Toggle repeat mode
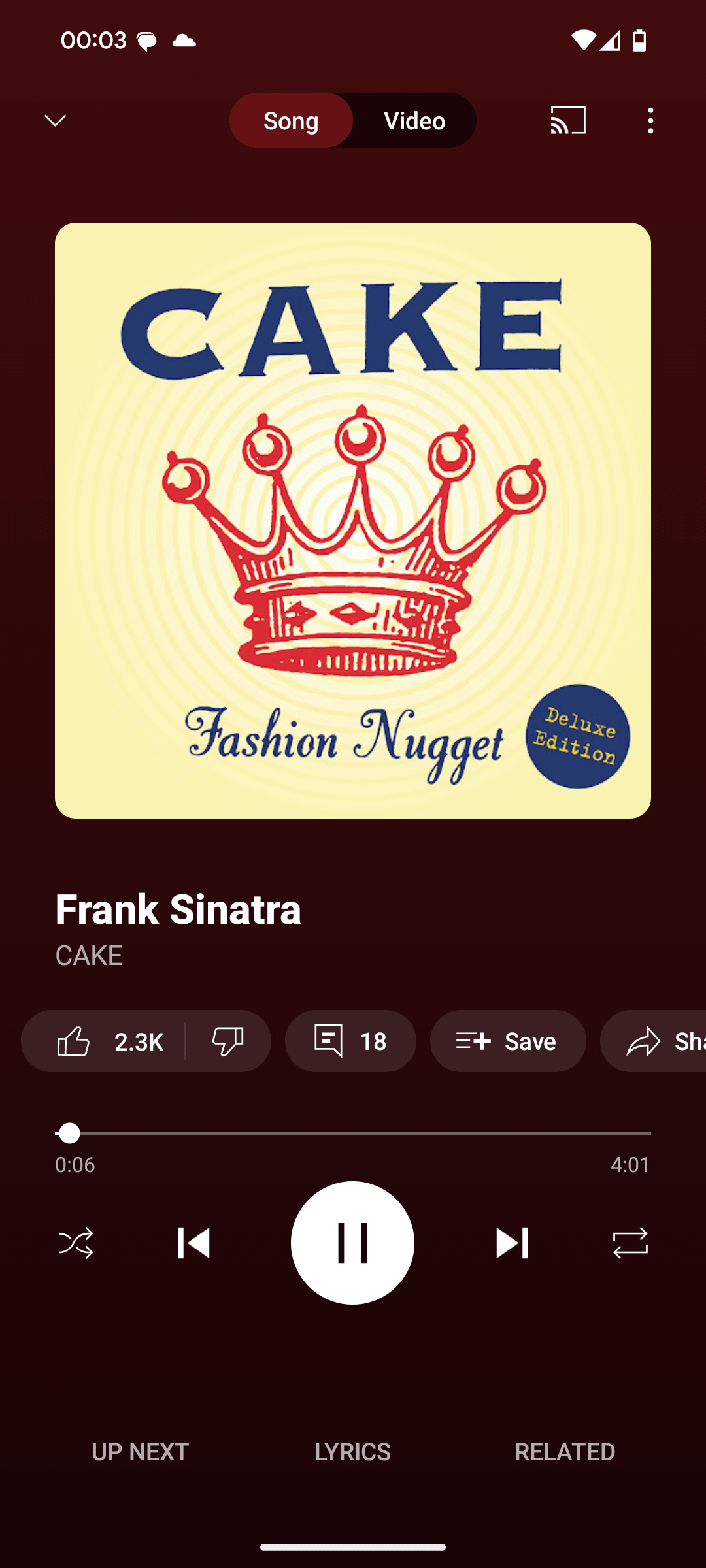Image resolution: width=706 pixels, height=1568 pixels. coord(630,1243)
